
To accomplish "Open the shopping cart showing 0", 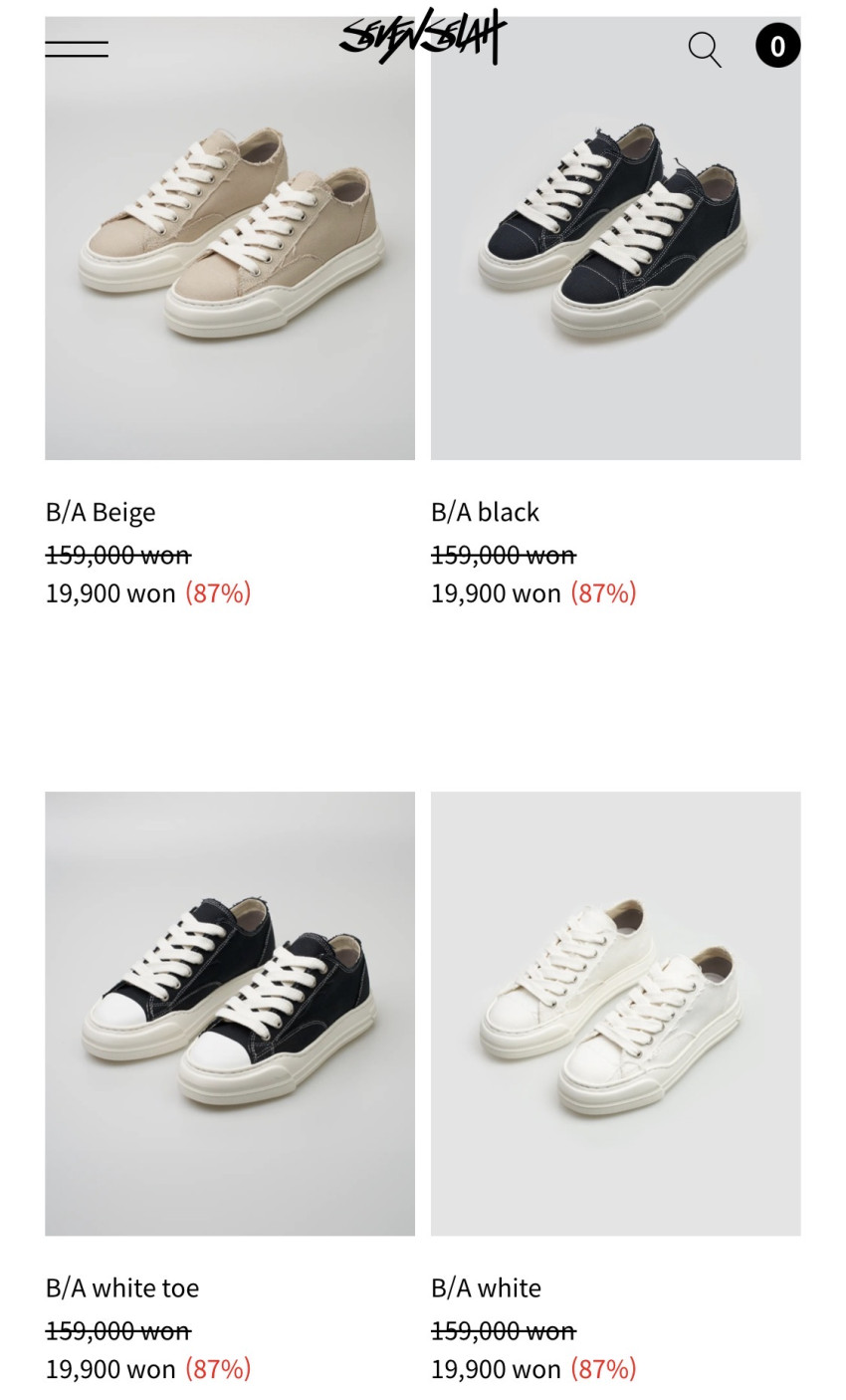I will pyautogui.click(x=777, y=46).
